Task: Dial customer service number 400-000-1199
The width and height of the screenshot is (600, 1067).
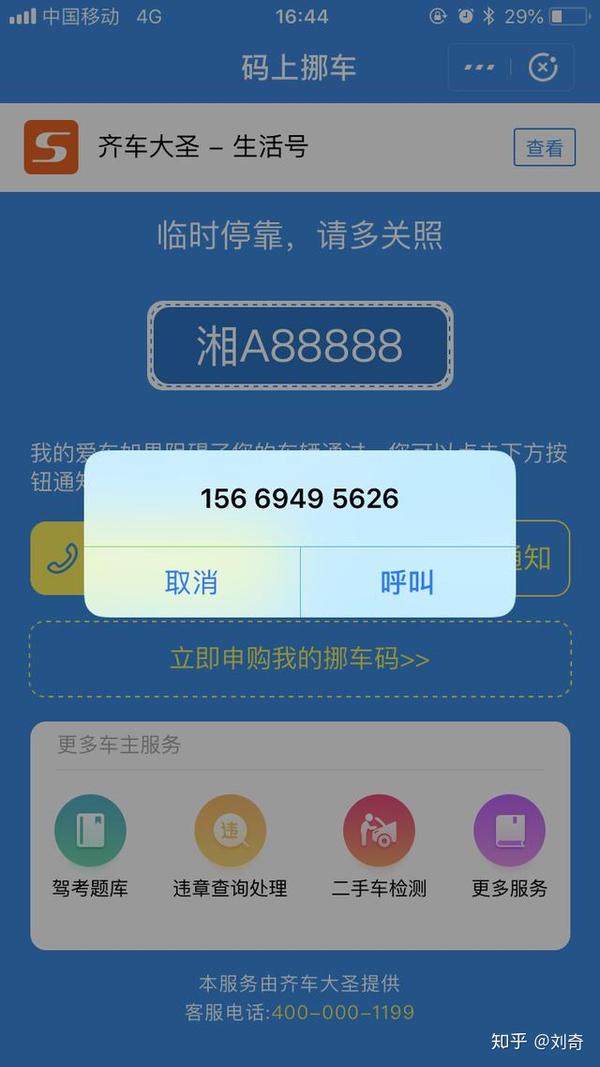Action: [x=343, y=1013]
